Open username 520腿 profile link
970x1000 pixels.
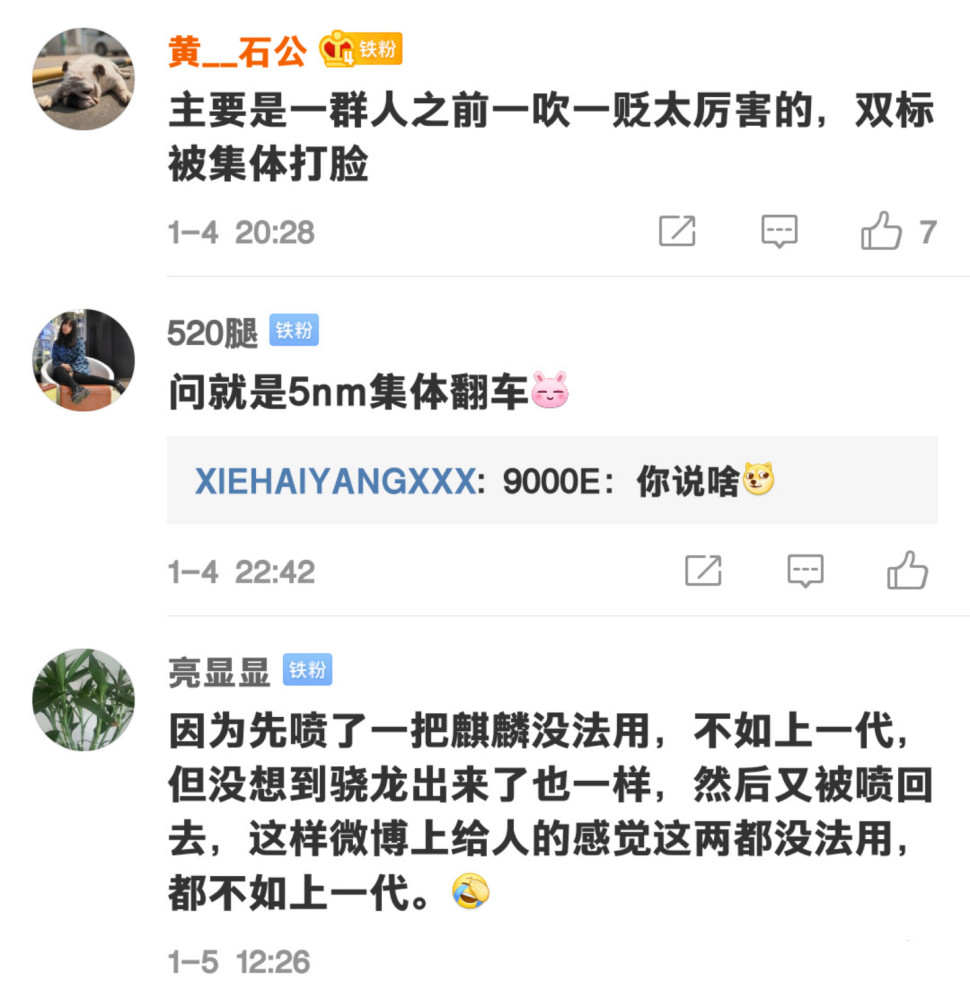pos(213,332)
